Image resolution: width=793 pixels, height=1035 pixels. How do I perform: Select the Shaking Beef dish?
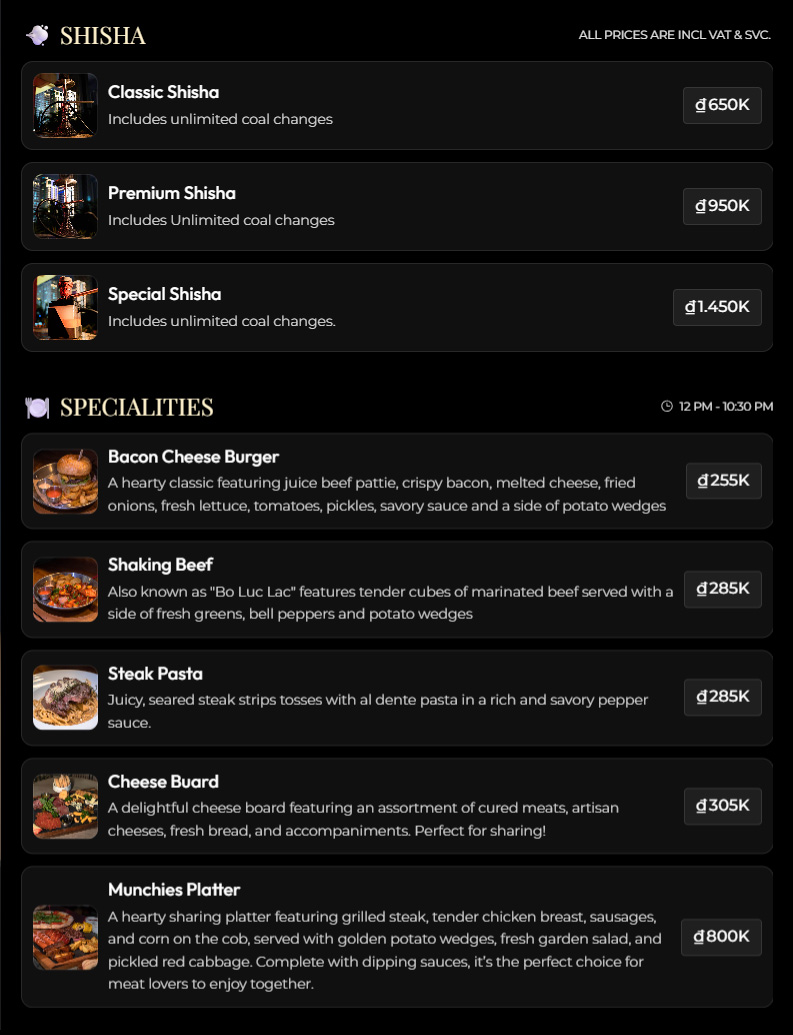[x=396, y=589]
